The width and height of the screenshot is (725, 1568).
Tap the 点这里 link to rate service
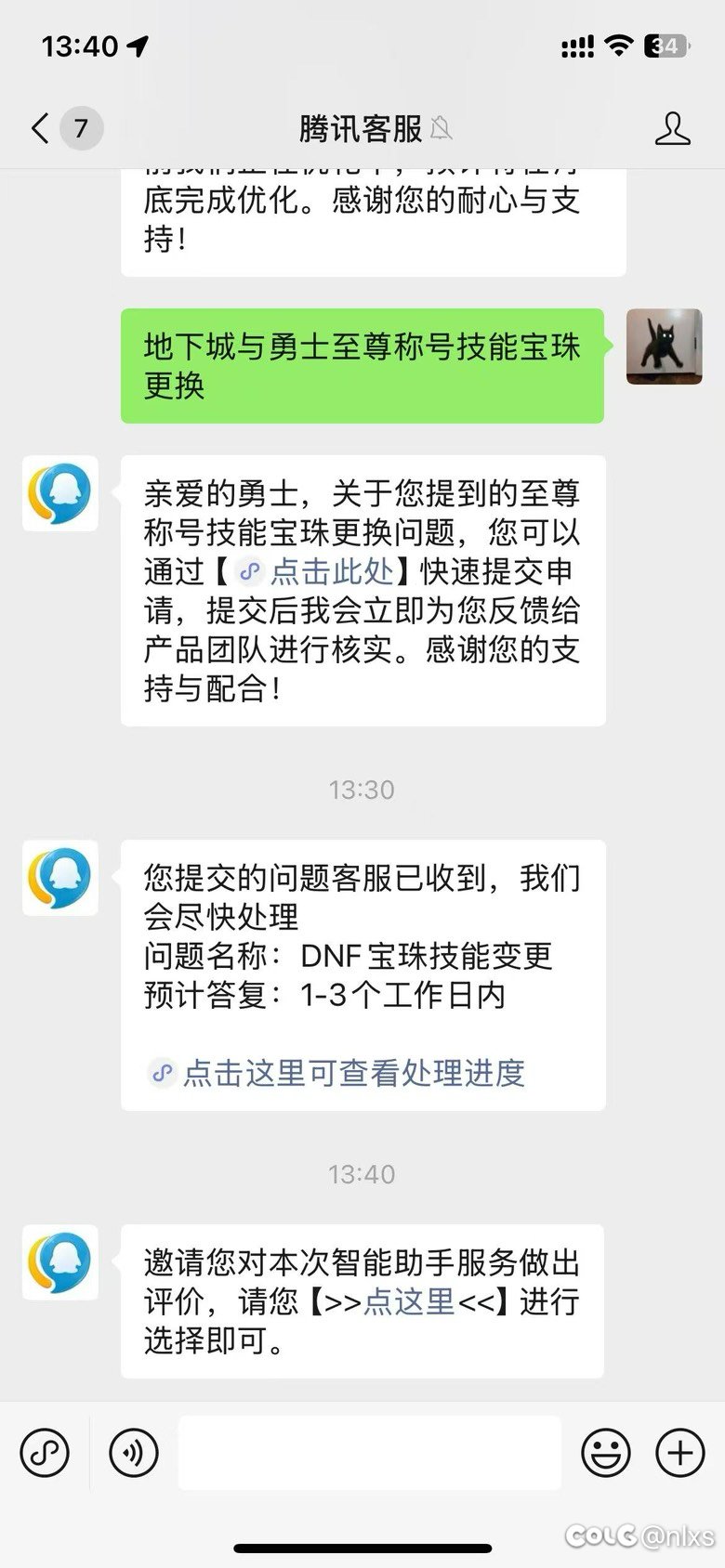pos(409,1301)
